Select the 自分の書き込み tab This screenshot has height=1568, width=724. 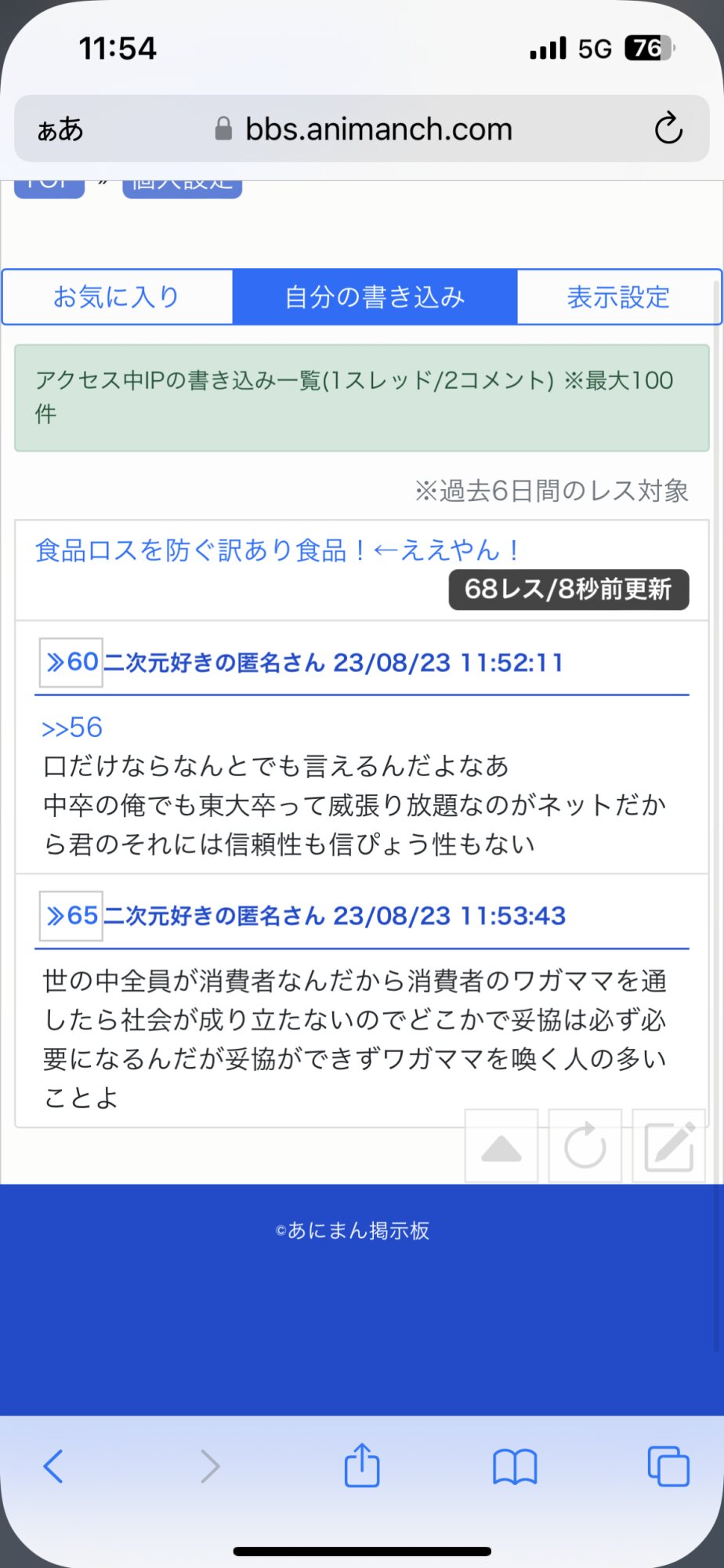375,297
